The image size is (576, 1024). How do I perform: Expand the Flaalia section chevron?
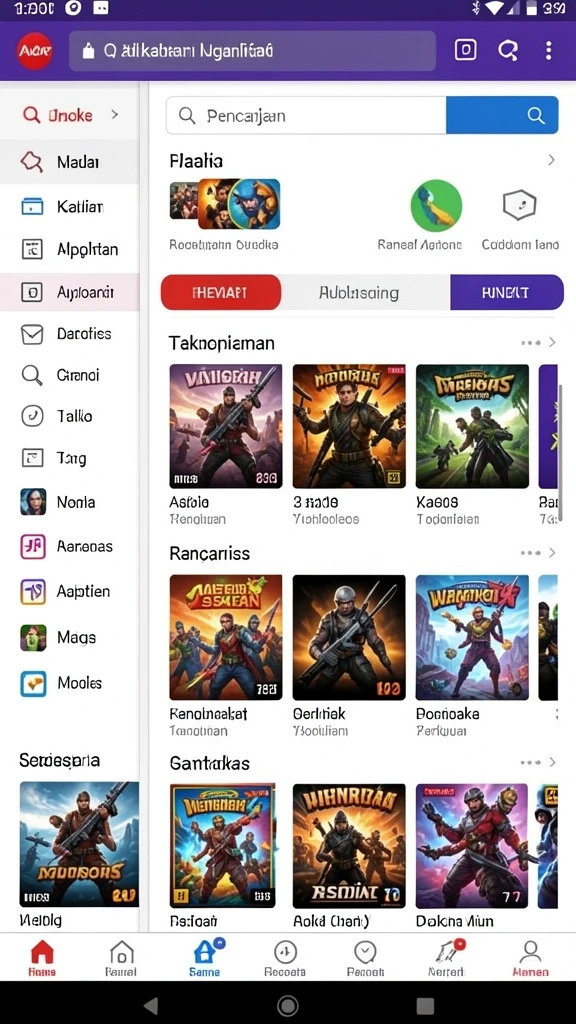552,160
